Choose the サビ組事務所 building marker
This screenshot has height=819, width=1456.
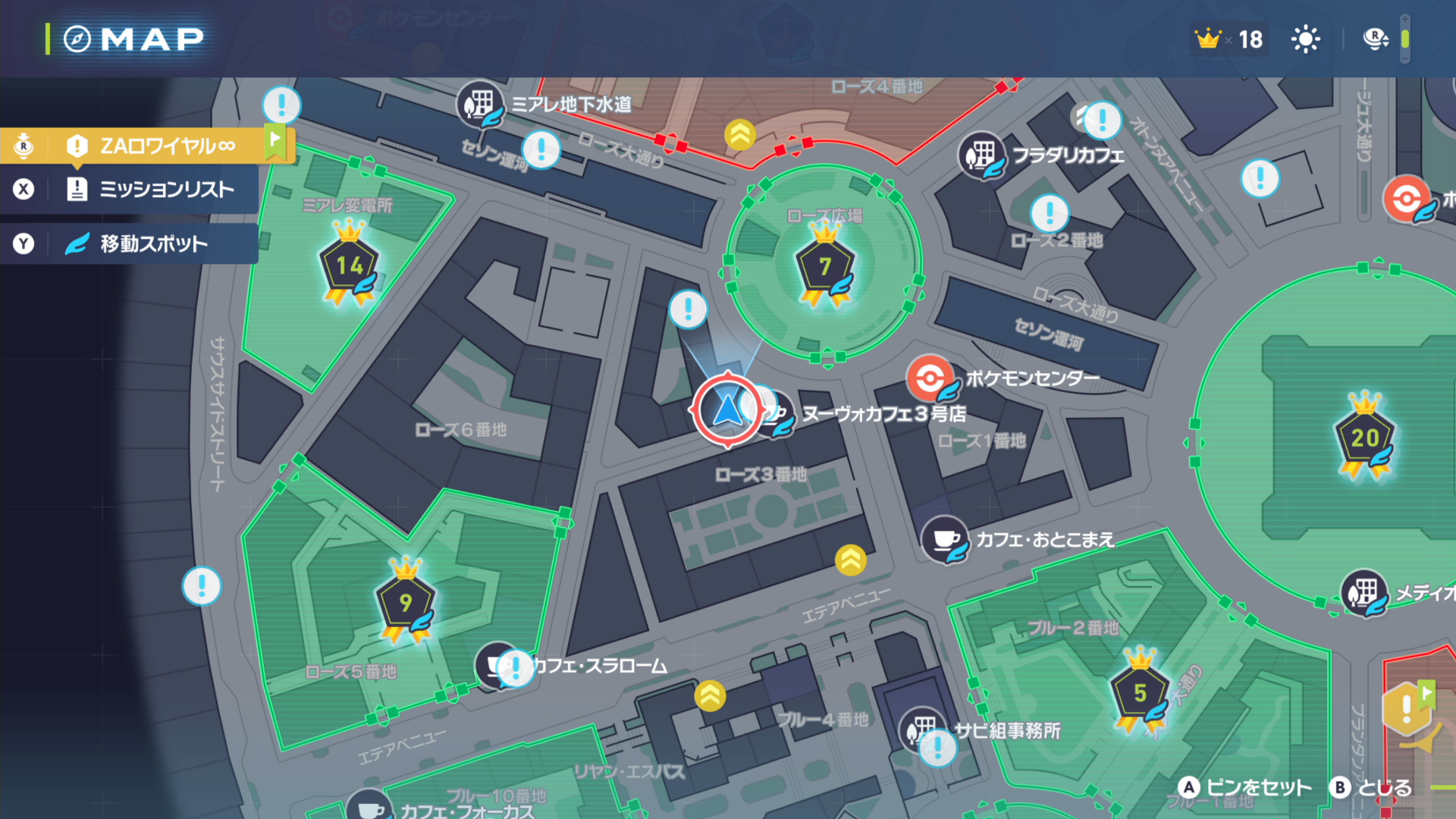(922, 730)
